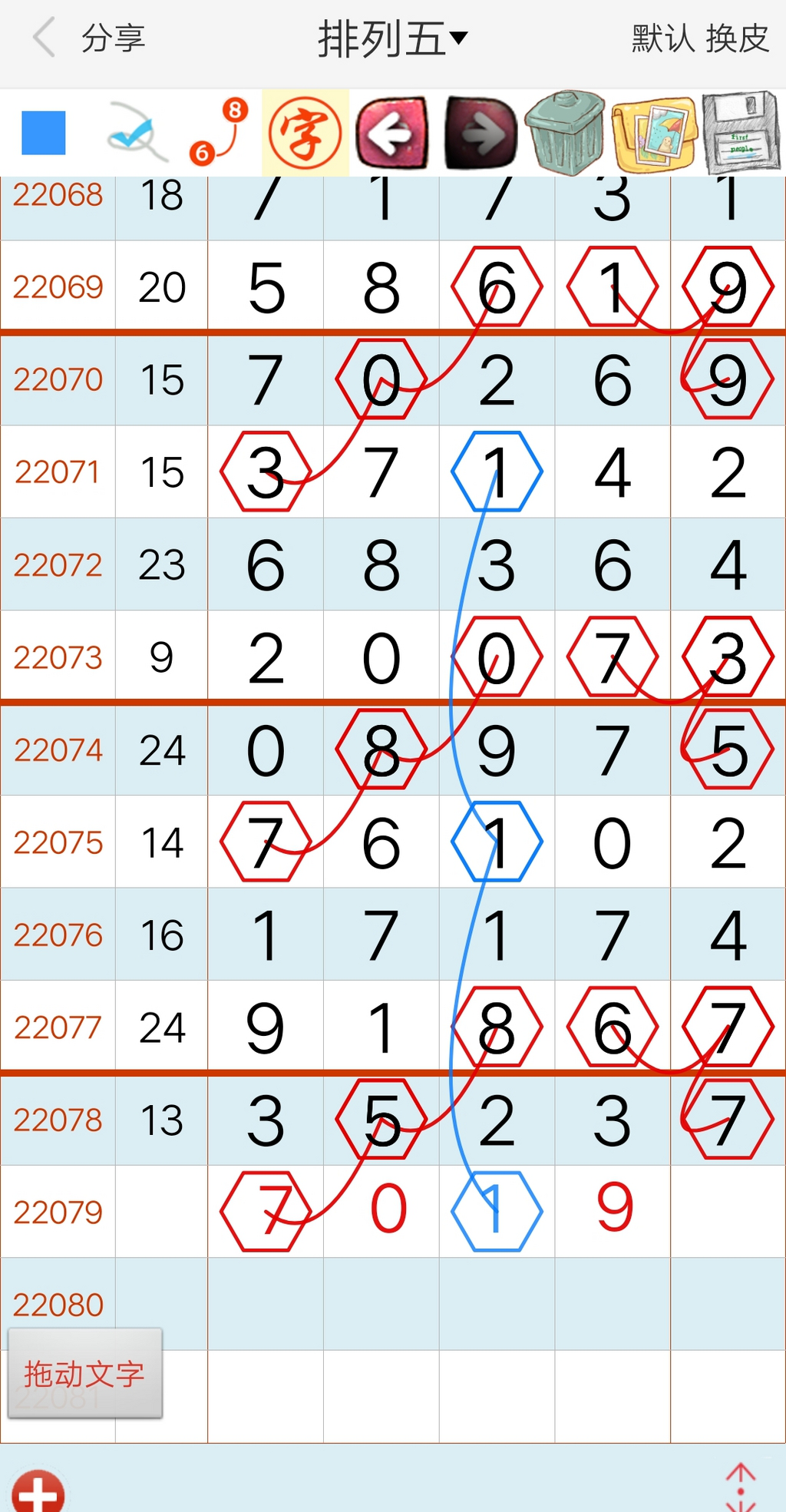Select the freehand curve drawing tool

[x=136, y=133]
